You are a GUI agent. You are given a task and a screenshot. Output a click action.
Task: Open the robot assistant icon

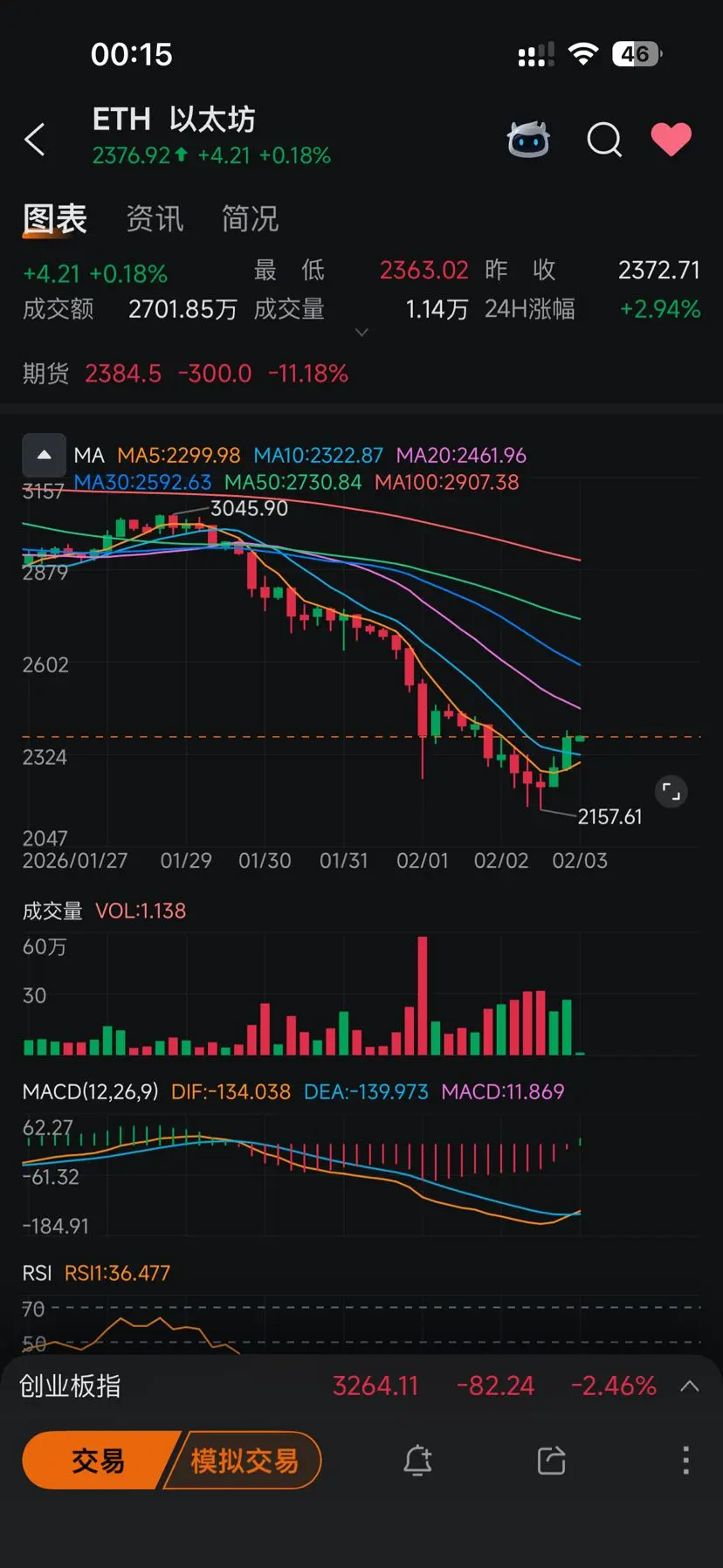point(528,140)
